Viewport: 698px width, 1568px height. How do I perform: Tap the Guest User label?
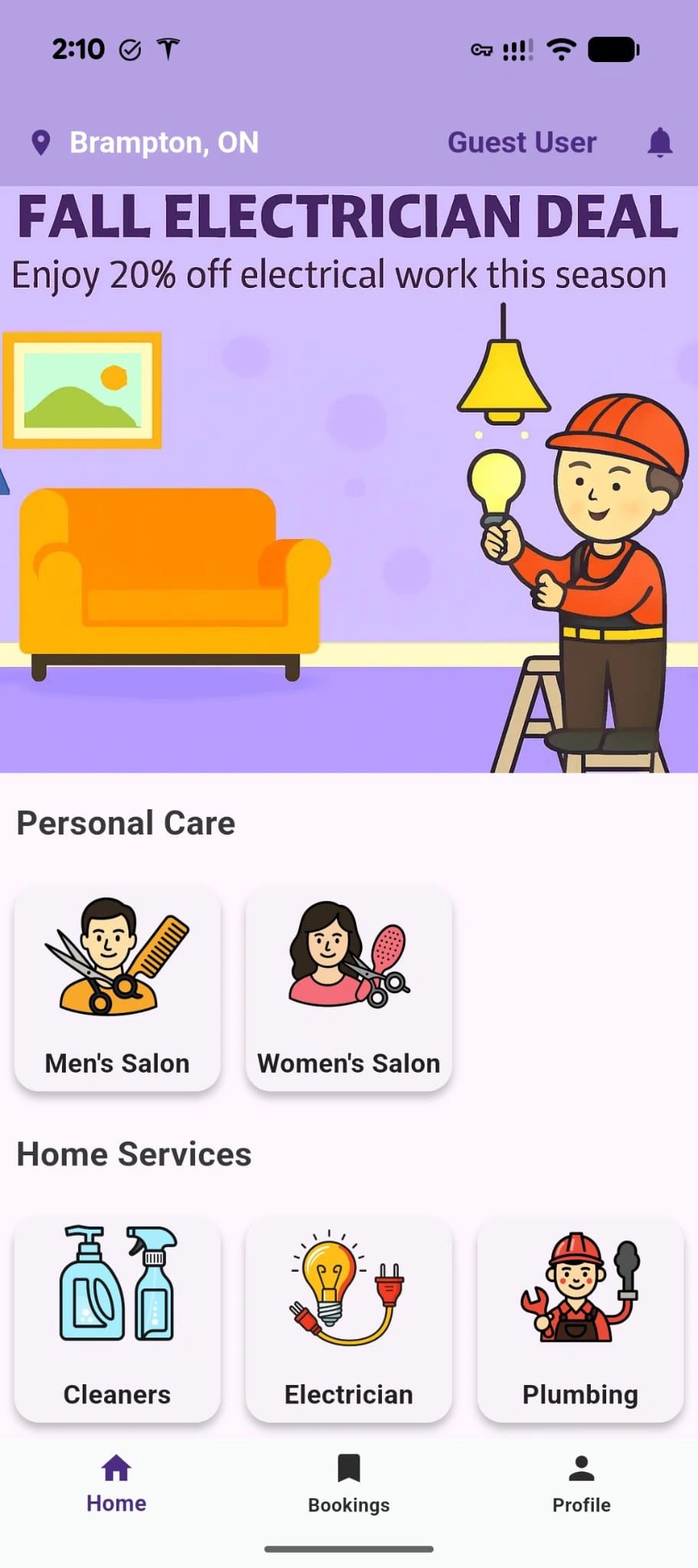[521, 142]
